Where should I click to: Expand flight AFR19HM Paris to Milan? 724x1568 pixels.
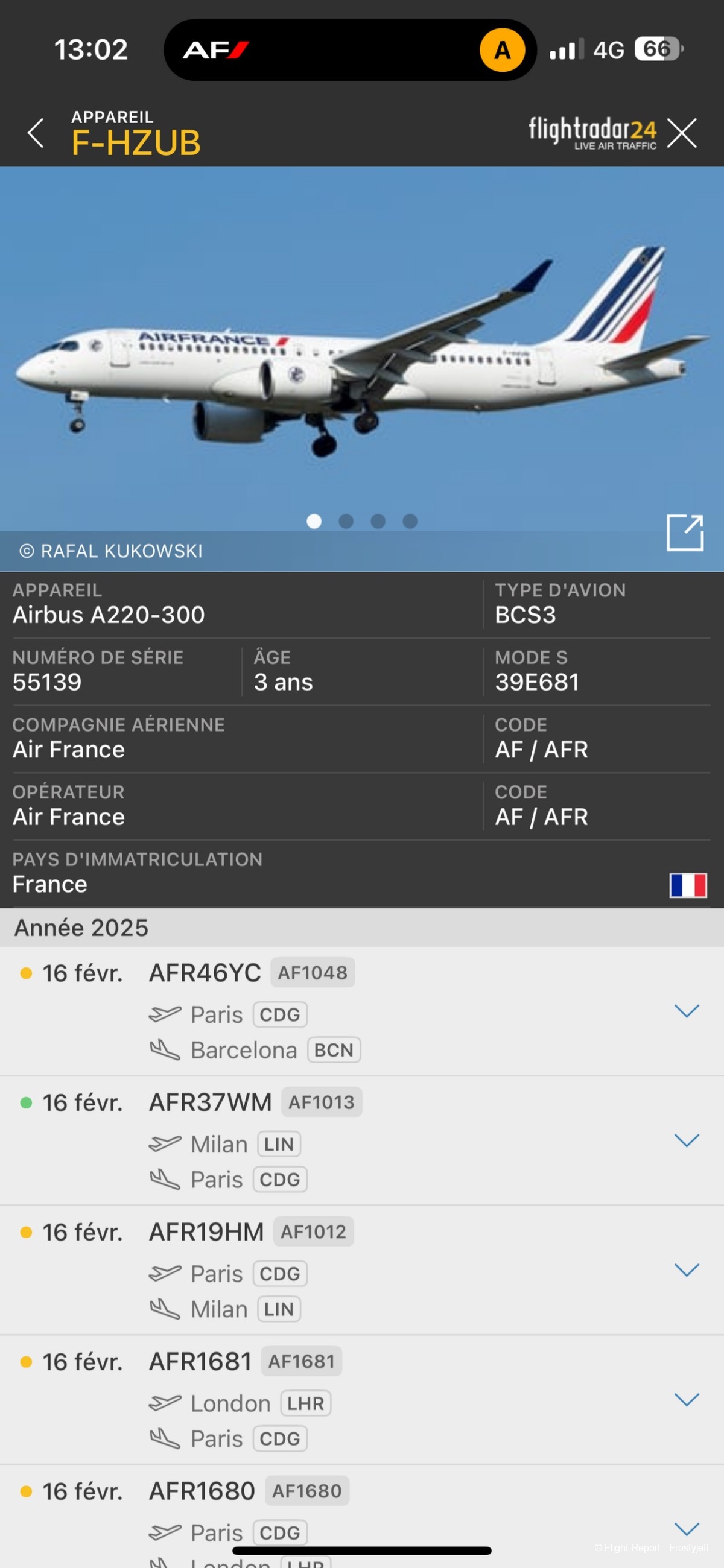tap(686, 1270)
